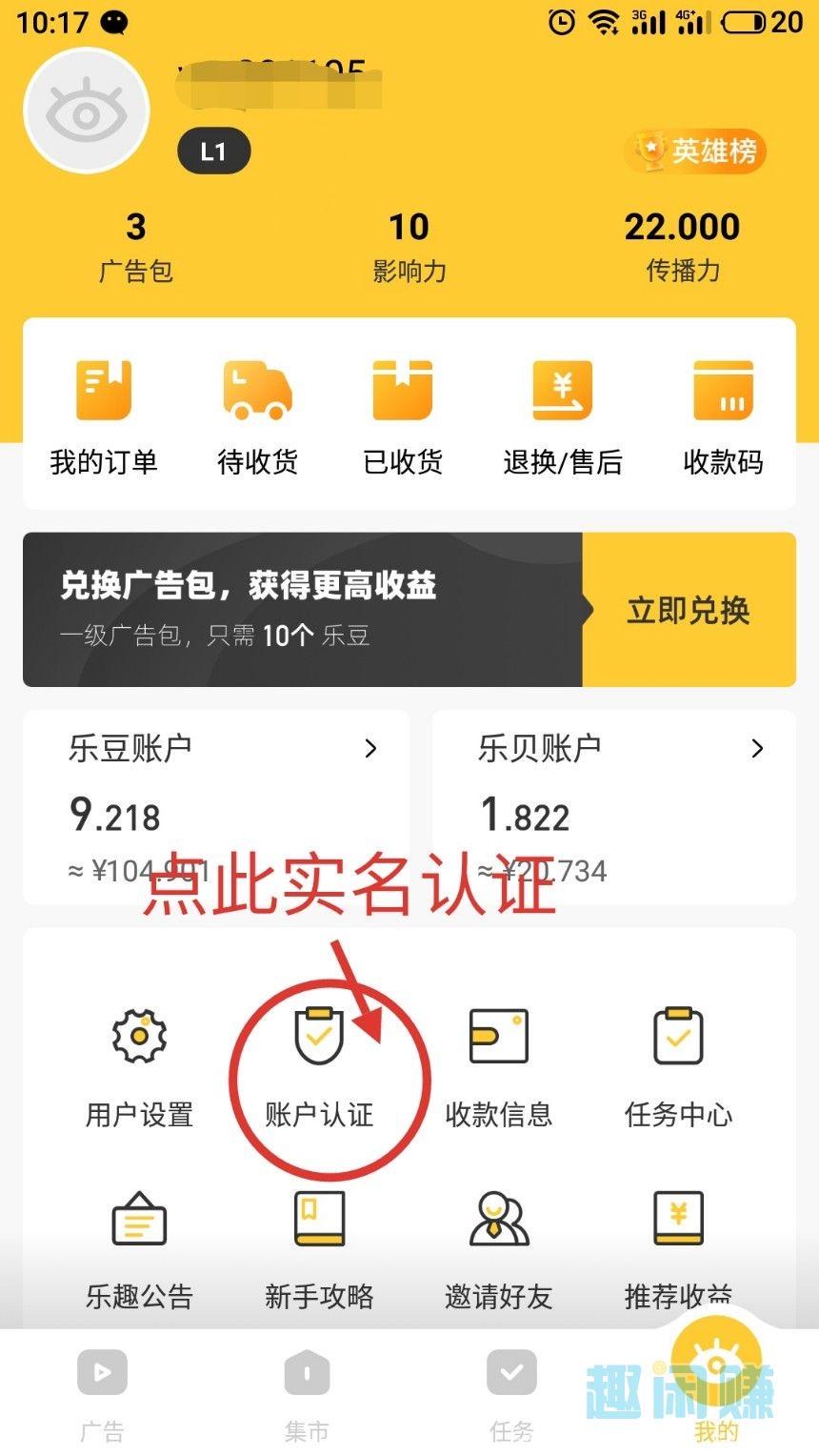This screenshot has height=1456, width=819.
Task: Open the 用户设置 settings gear icon
Action: 139,1037
